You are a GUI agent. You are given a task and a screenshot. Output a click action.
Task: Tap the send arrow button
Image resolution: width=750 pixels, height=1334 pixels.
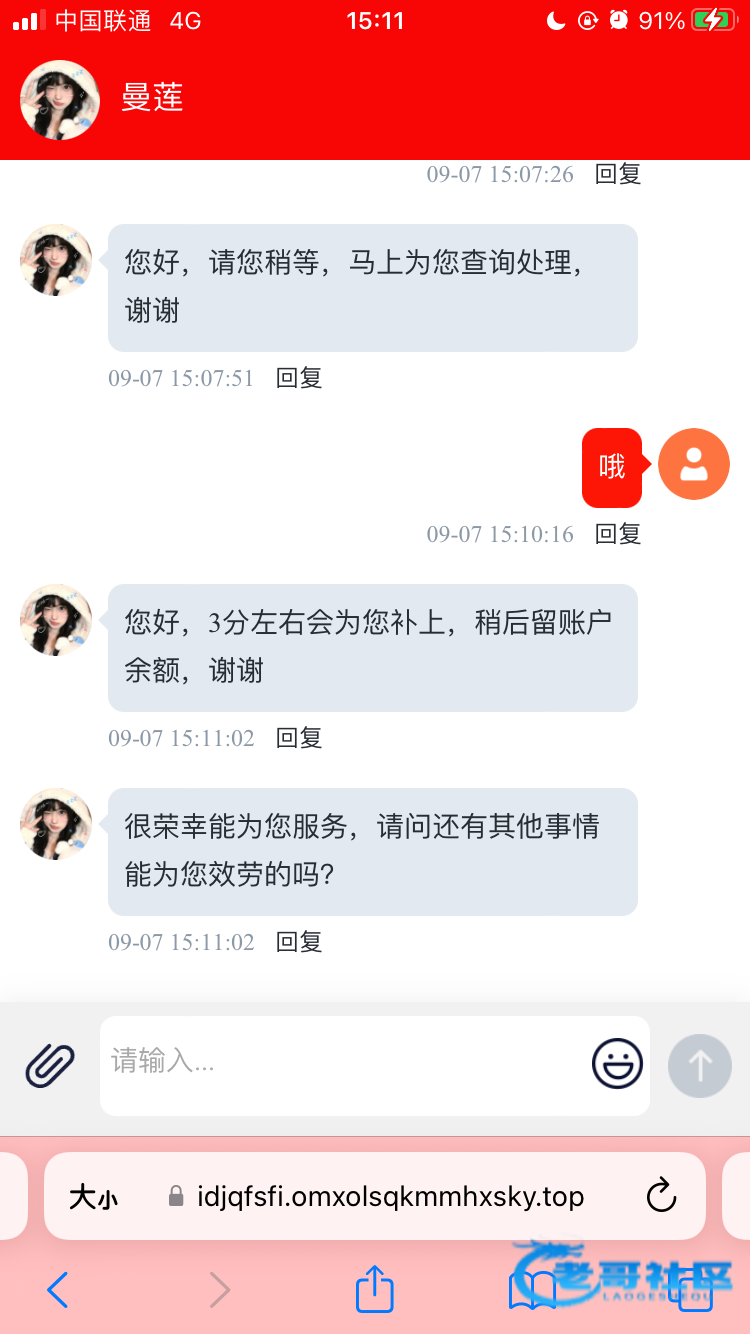[700, 1066]
